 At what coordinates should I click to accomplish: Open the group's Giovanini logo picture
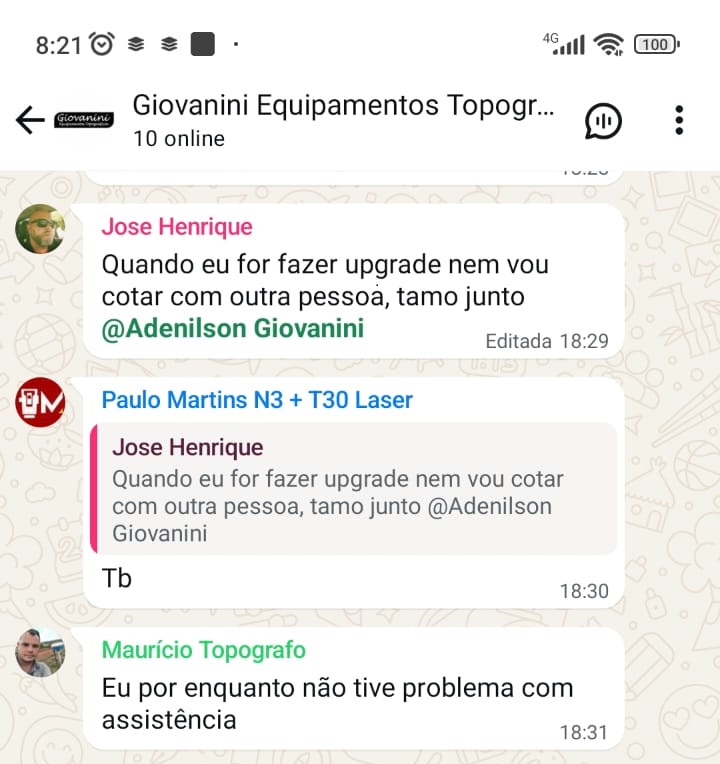84,121
